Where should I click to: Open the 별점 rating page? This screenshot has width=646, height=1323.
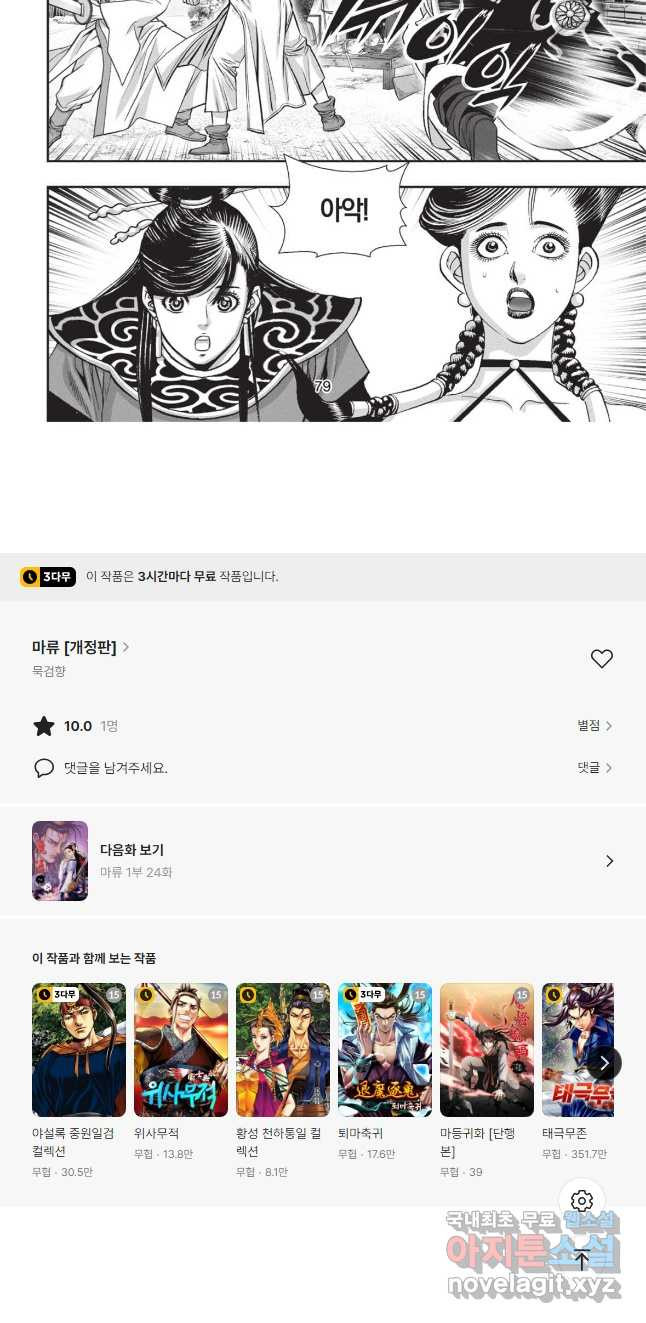594,726
